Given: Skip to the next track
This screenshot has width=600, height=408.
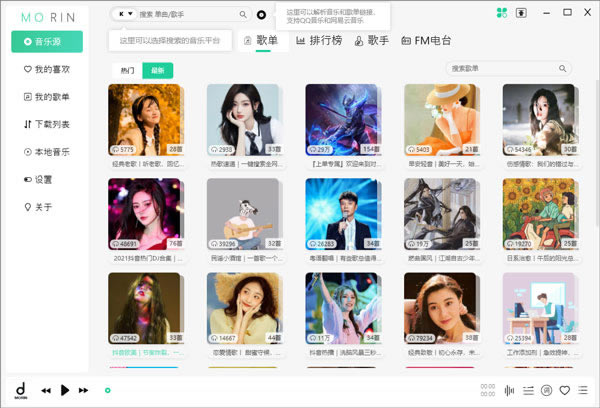Looking at the screenshot, I should click(x=83, y=390).
